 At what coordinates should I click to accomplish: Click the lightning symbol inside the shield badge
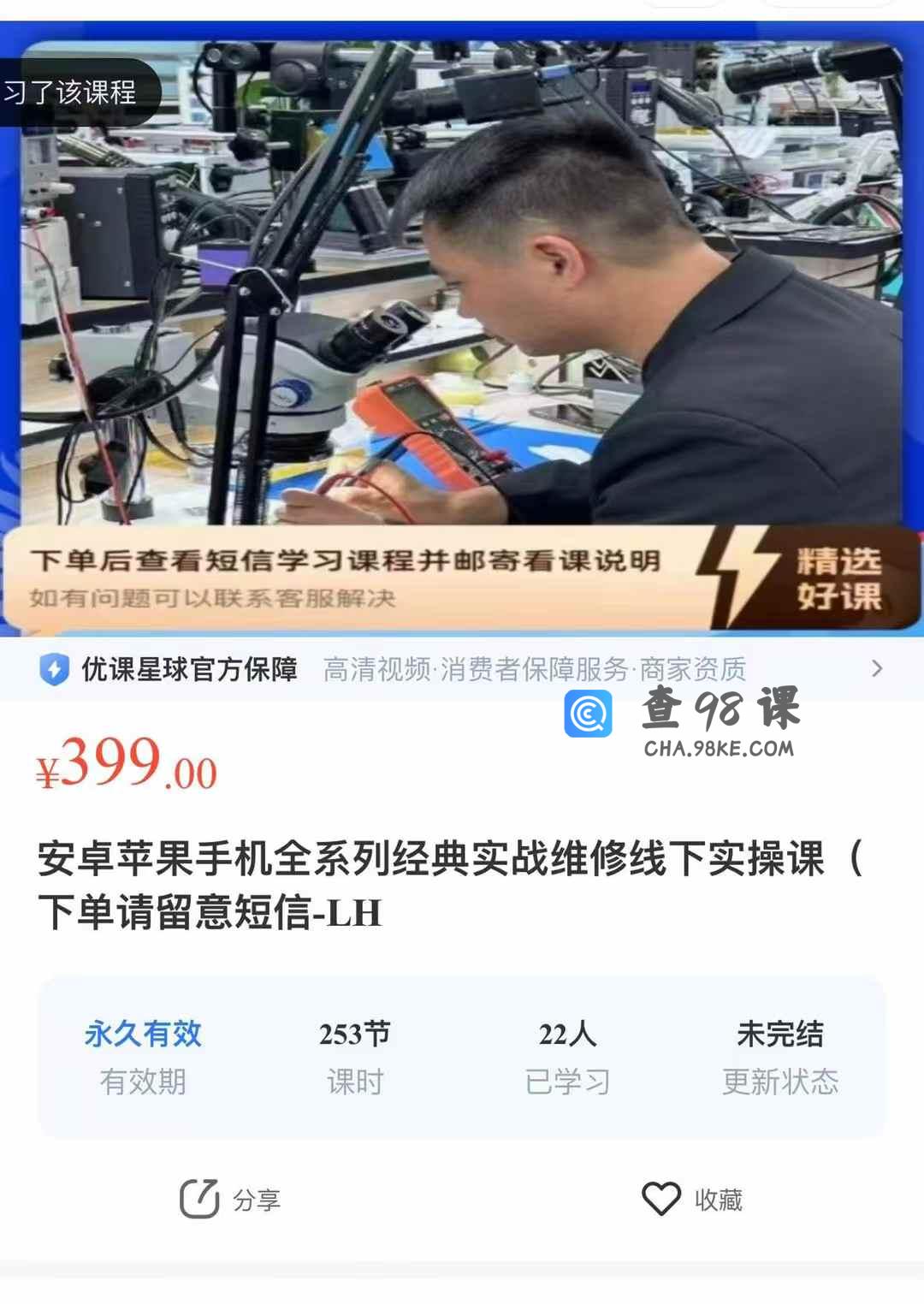point(53,670)
